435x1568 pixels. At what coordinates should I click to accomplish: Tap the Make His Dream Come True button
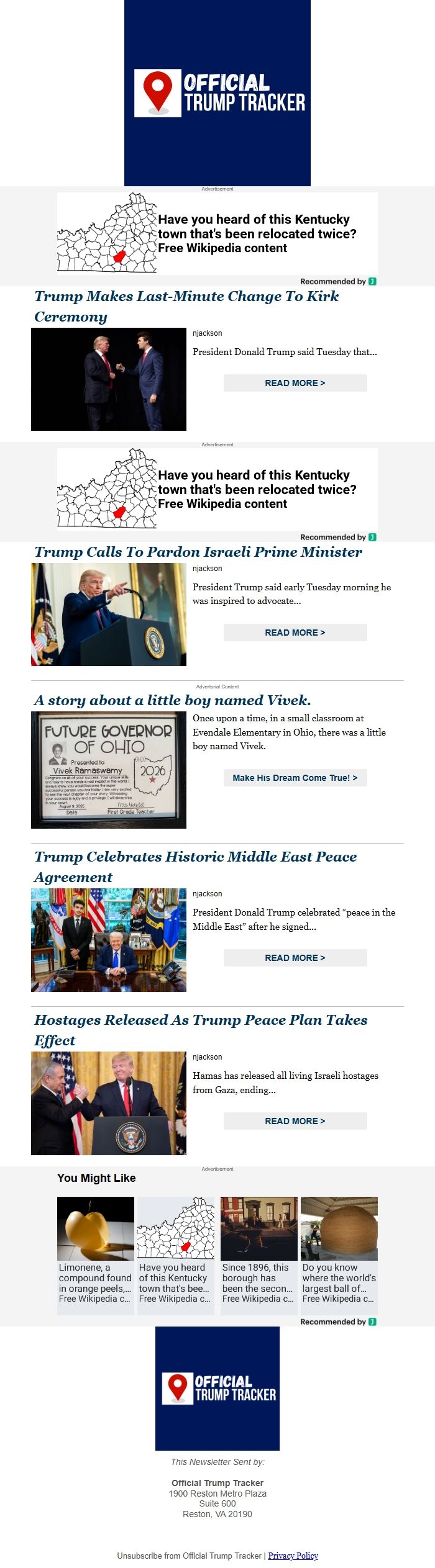click(x=295, y=778)
